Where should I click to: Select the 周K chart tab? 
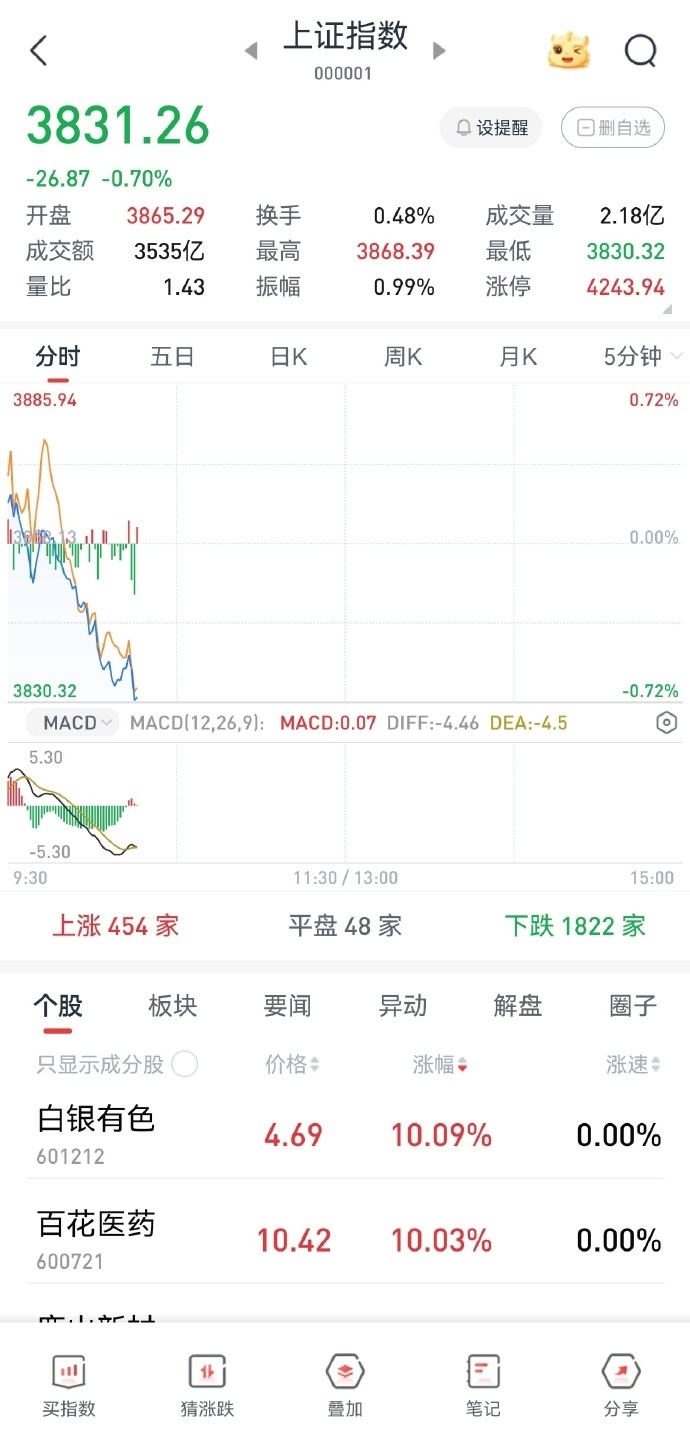[403, 357]
